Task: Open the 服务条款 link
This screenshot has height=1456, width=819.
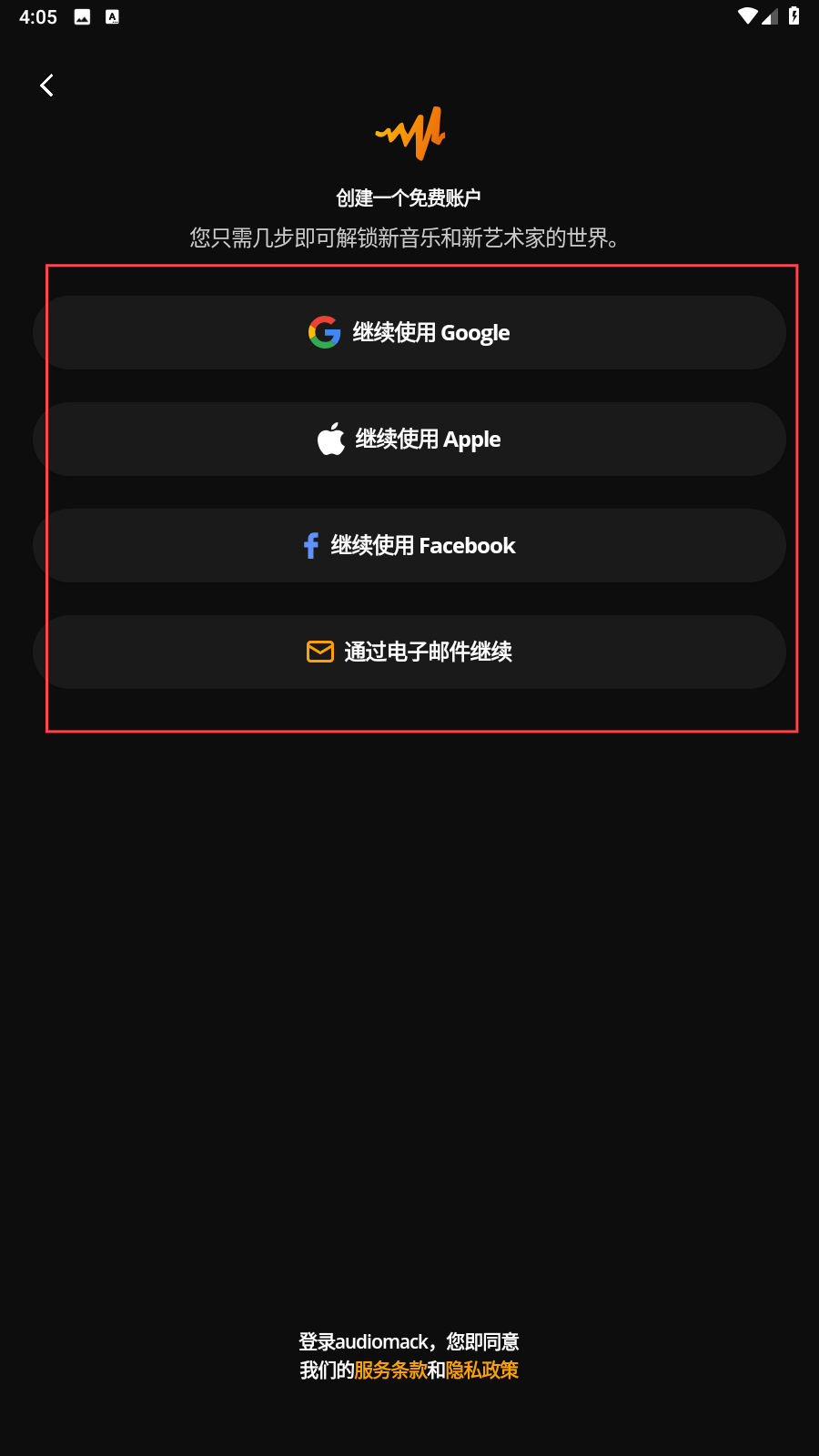Action: 390,1370
